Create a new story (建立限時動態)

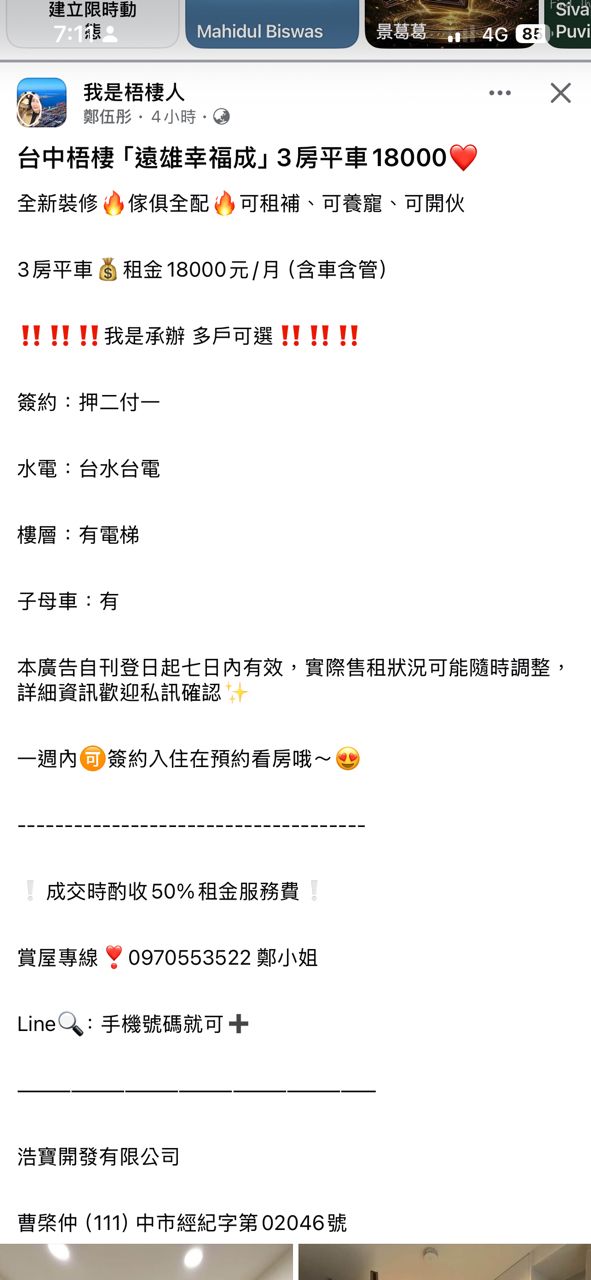[93, 24]
